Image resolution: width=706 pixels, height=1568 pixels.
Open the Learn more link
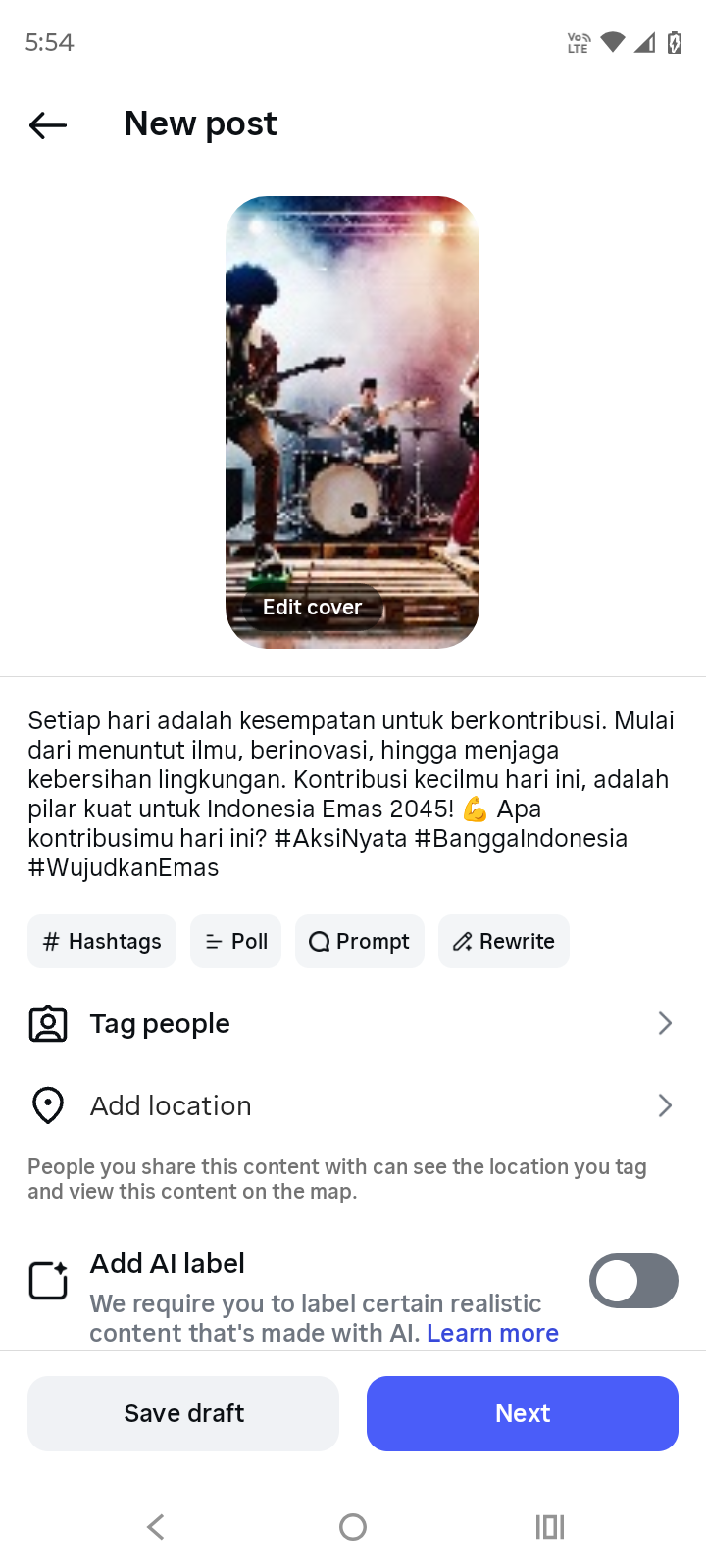(x=492, y=1334)
